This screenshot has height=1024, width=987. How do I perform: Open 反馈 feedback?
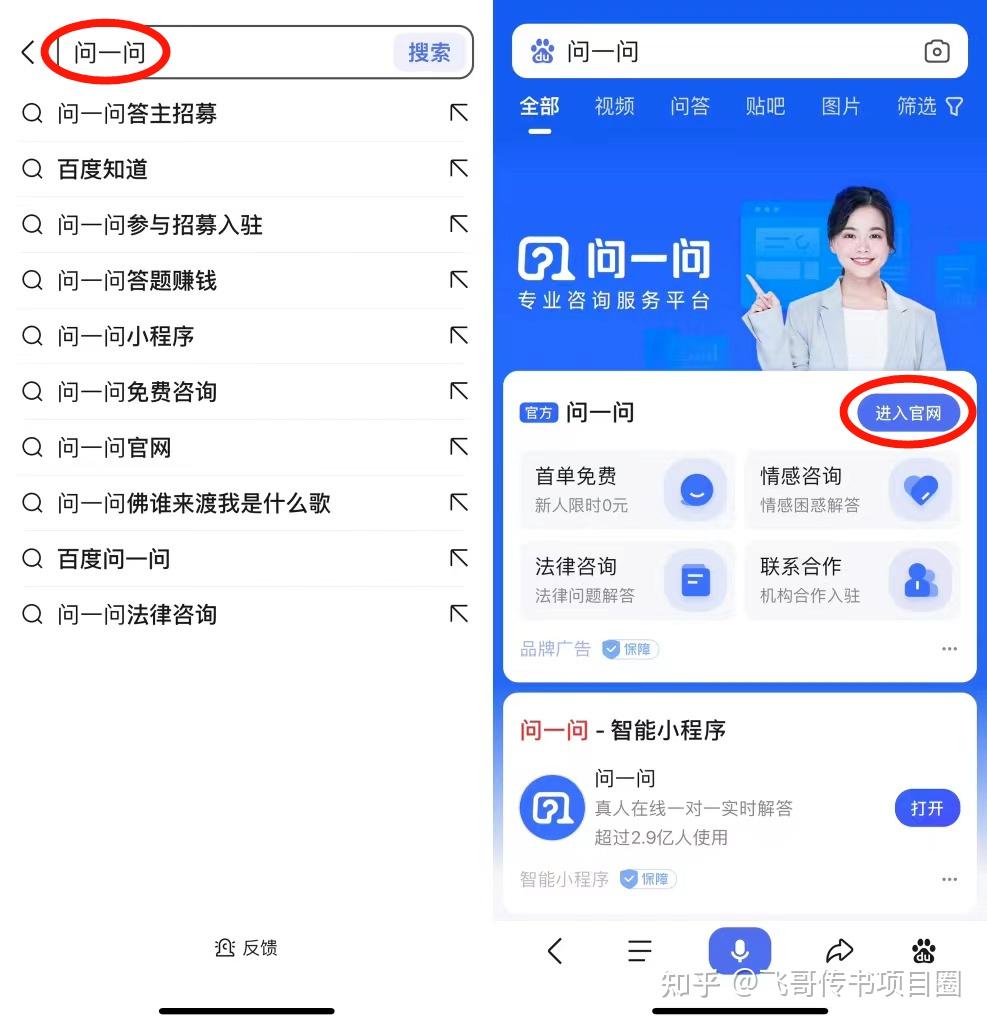coord(247,947)
